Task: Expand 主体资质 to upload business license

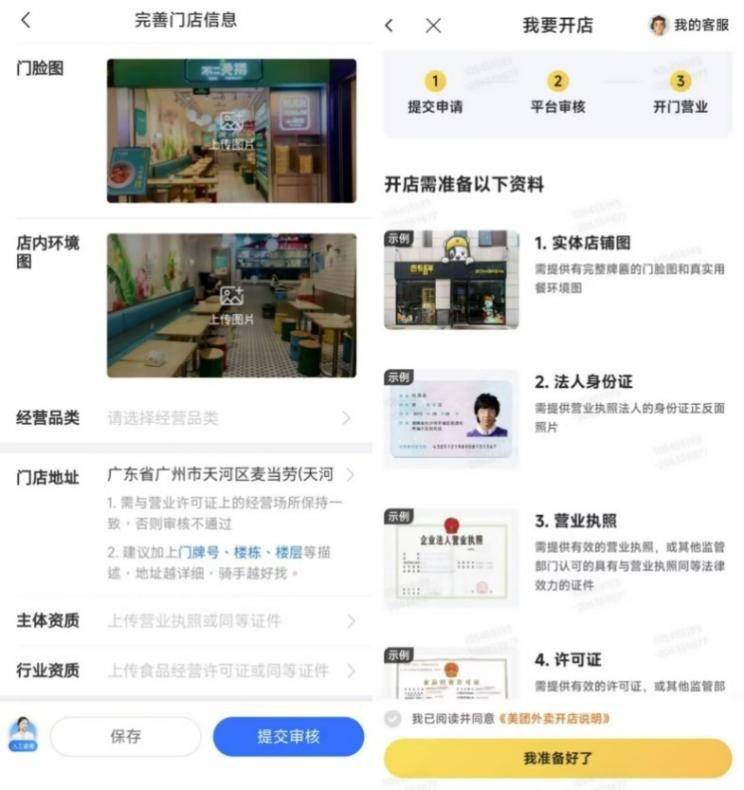Action: pos(349,618)
